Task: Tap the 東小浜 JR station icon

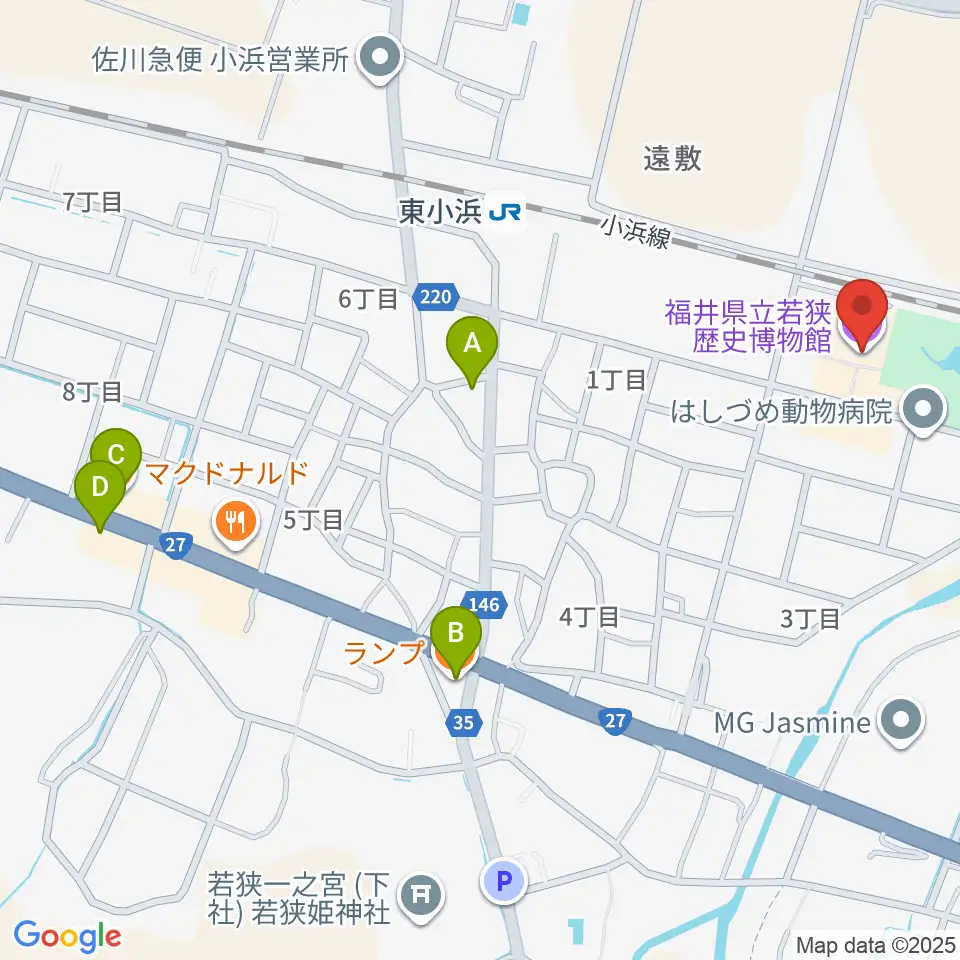Action: (506, 212)
